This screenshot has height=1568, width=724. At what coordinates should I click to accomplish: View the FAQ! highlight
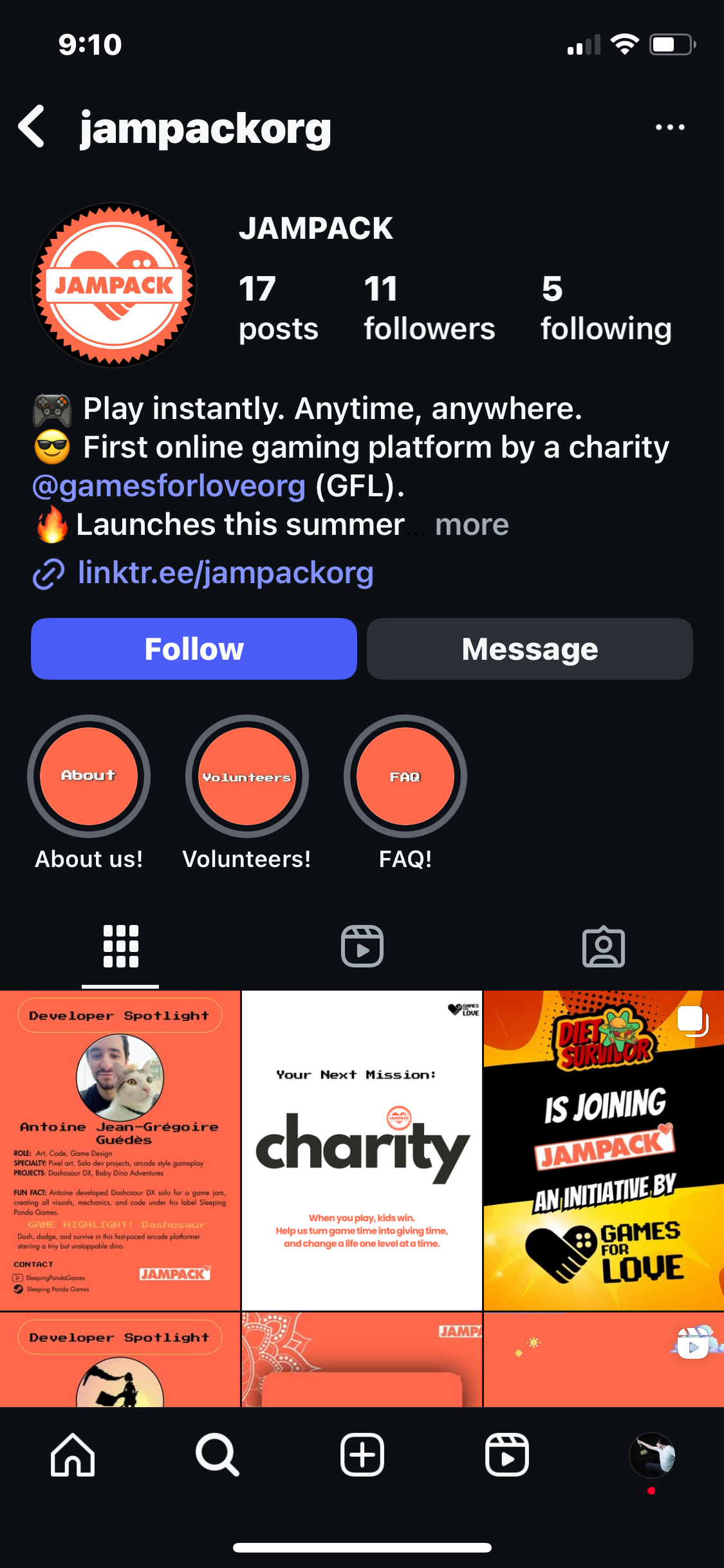tap(405, 776)
